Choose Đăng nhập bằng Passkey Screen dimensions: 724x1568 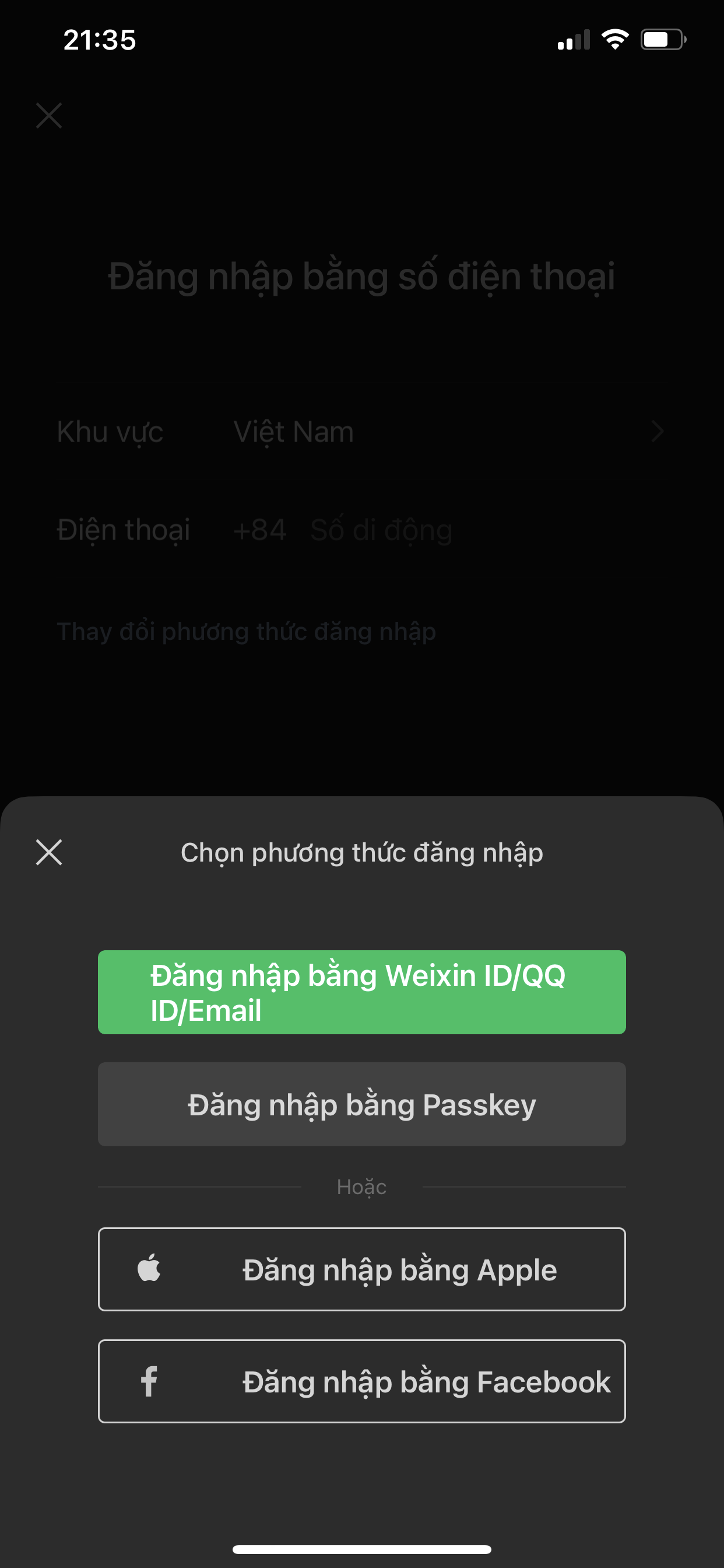coord(361,1104)
